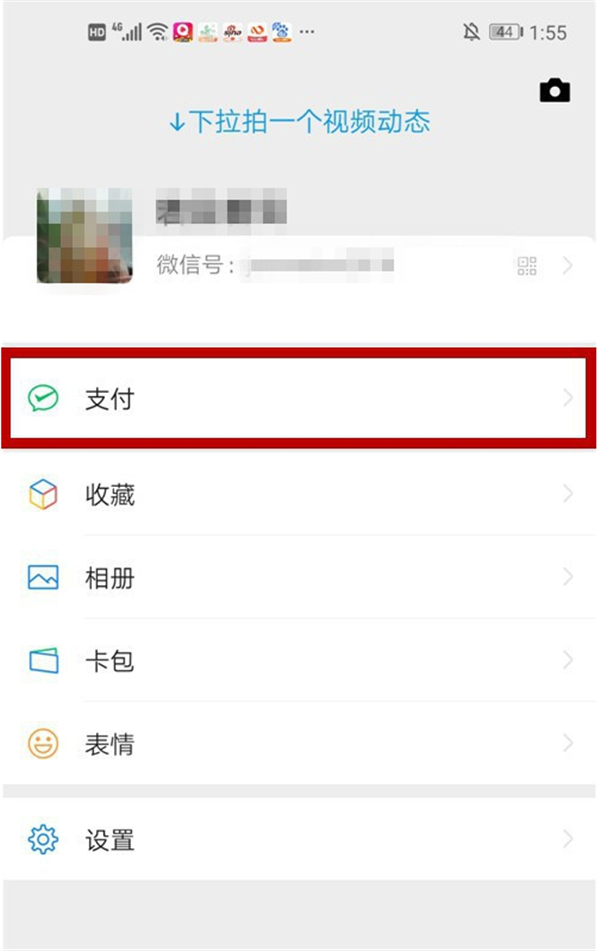This screenshot has height=951, width=600.
Task: Open 收藏 favorites
Action: (x=298, y=495)
